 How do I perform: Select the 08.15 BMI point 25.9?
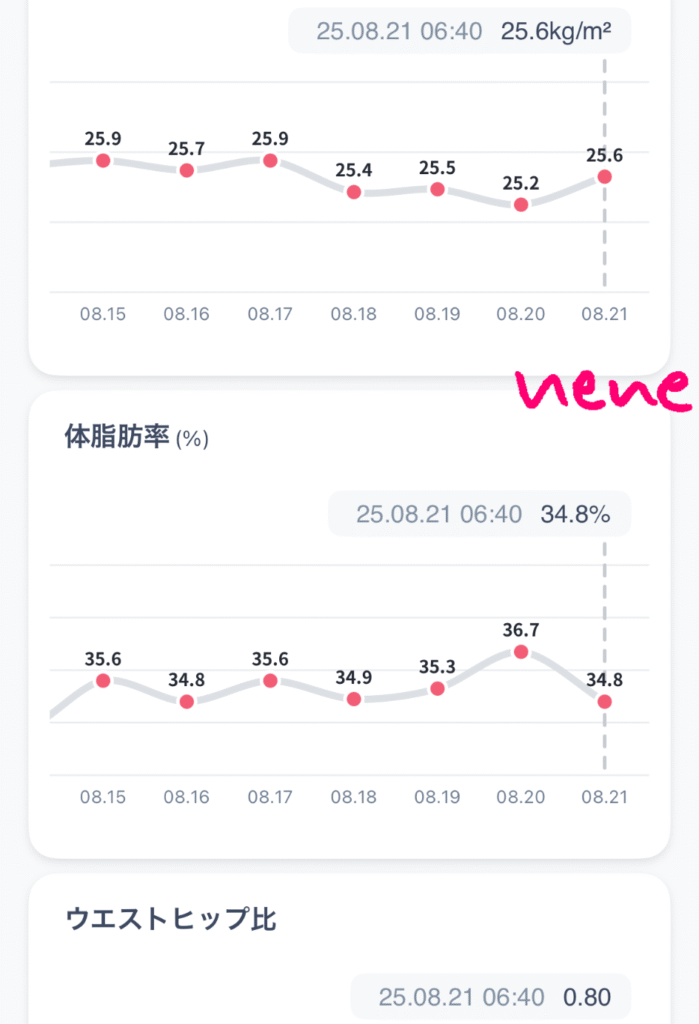tap(103, 160)
